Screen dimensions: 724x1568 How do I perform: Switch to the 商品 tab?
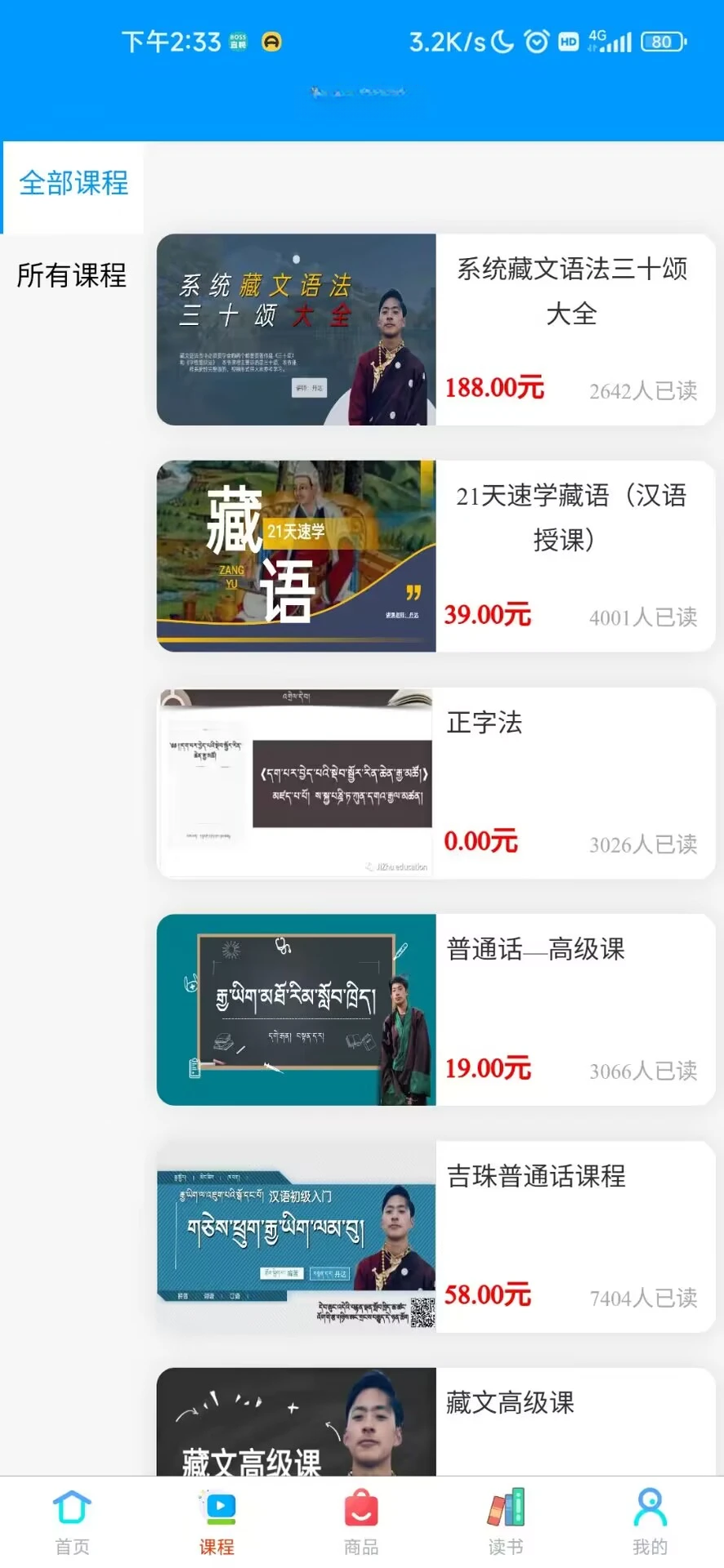click(x=361, y=1522)
